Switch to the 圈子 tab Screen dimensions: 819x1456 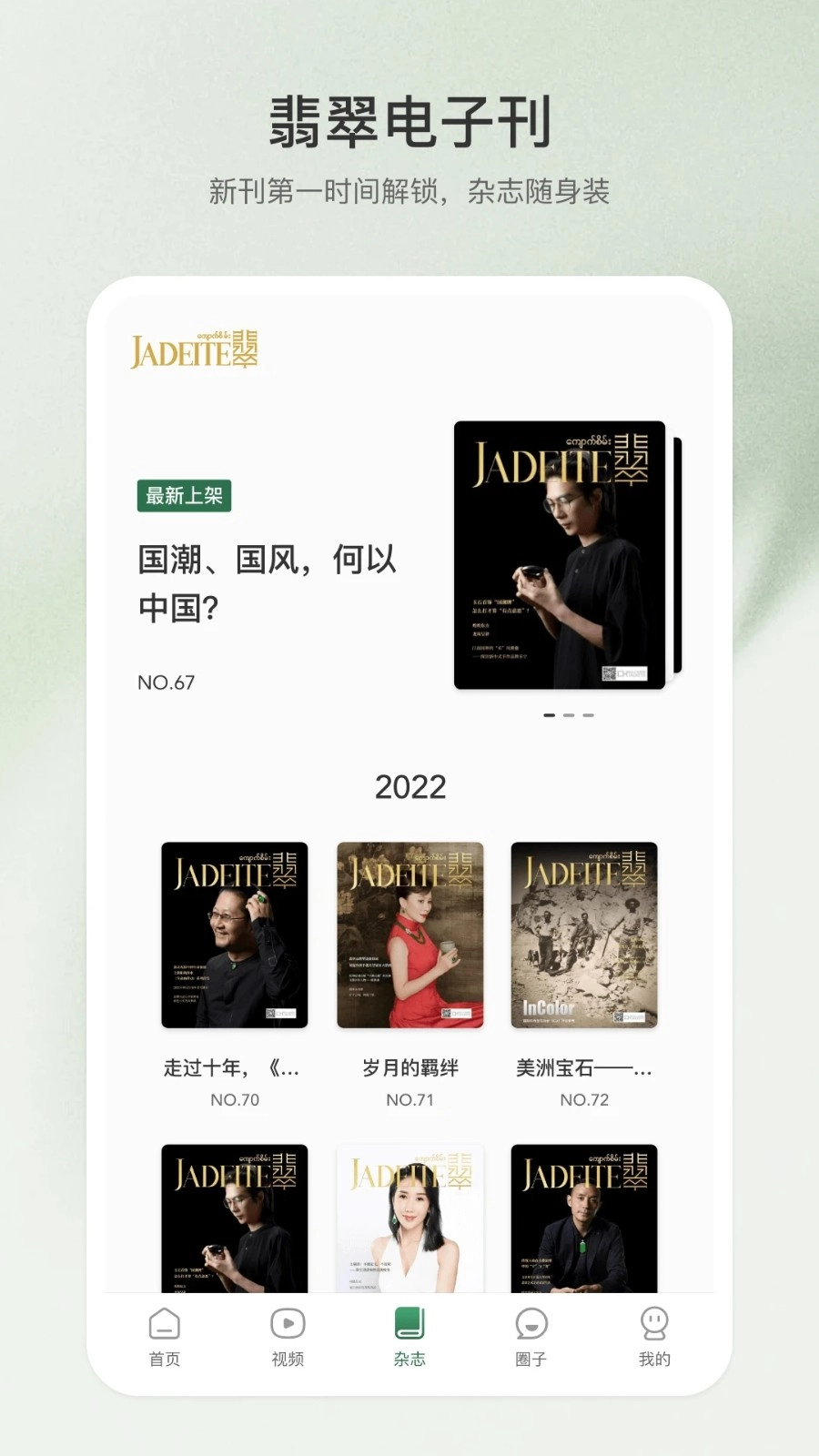tap(531, 1336)
